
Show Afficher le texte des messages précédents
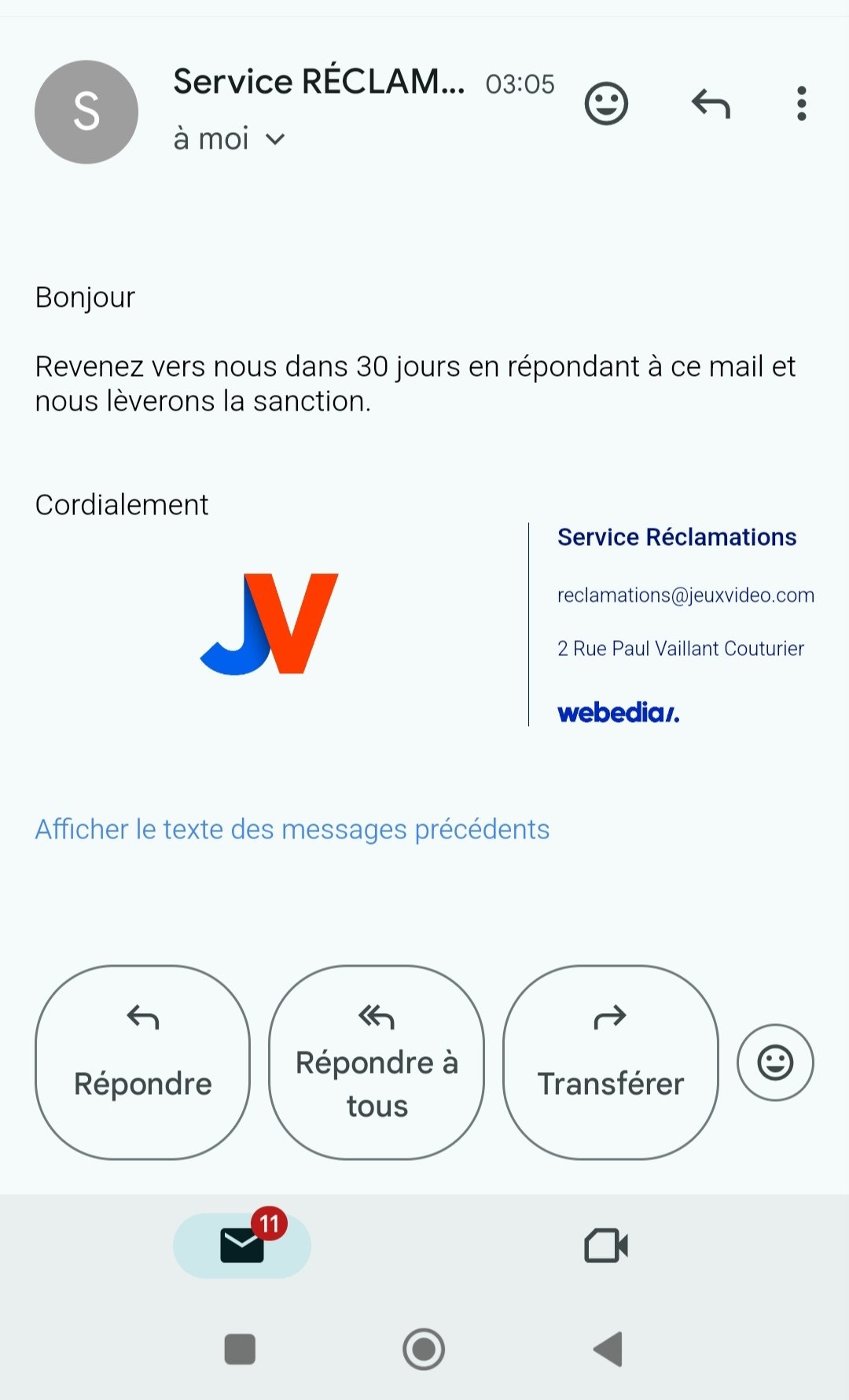pyautogui.click(x=292, y=829)
